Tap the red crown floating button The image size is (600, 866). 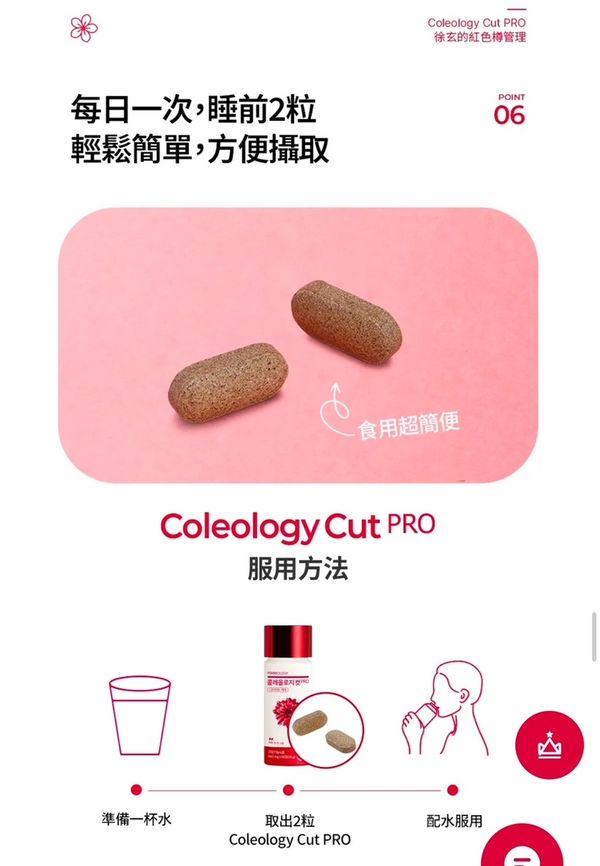pyautogui.click(x=548, y=747)
